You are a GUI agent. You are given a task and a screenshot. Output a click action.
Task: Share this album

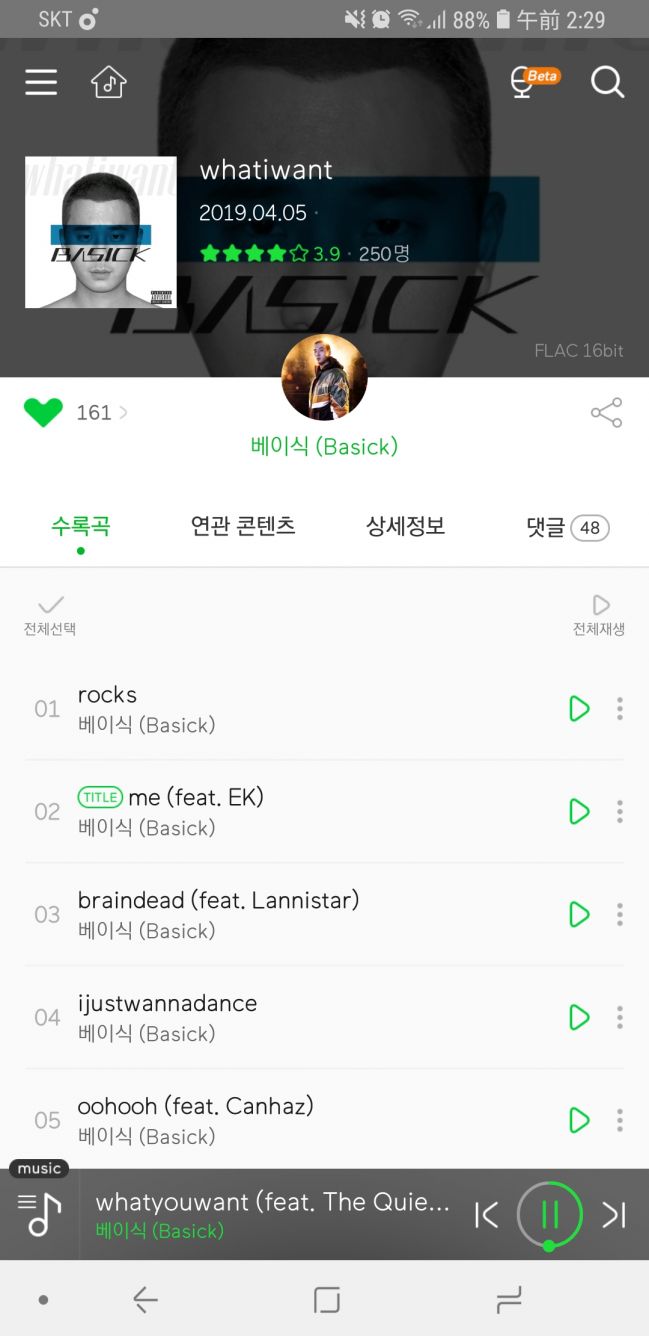coord(606,412)
